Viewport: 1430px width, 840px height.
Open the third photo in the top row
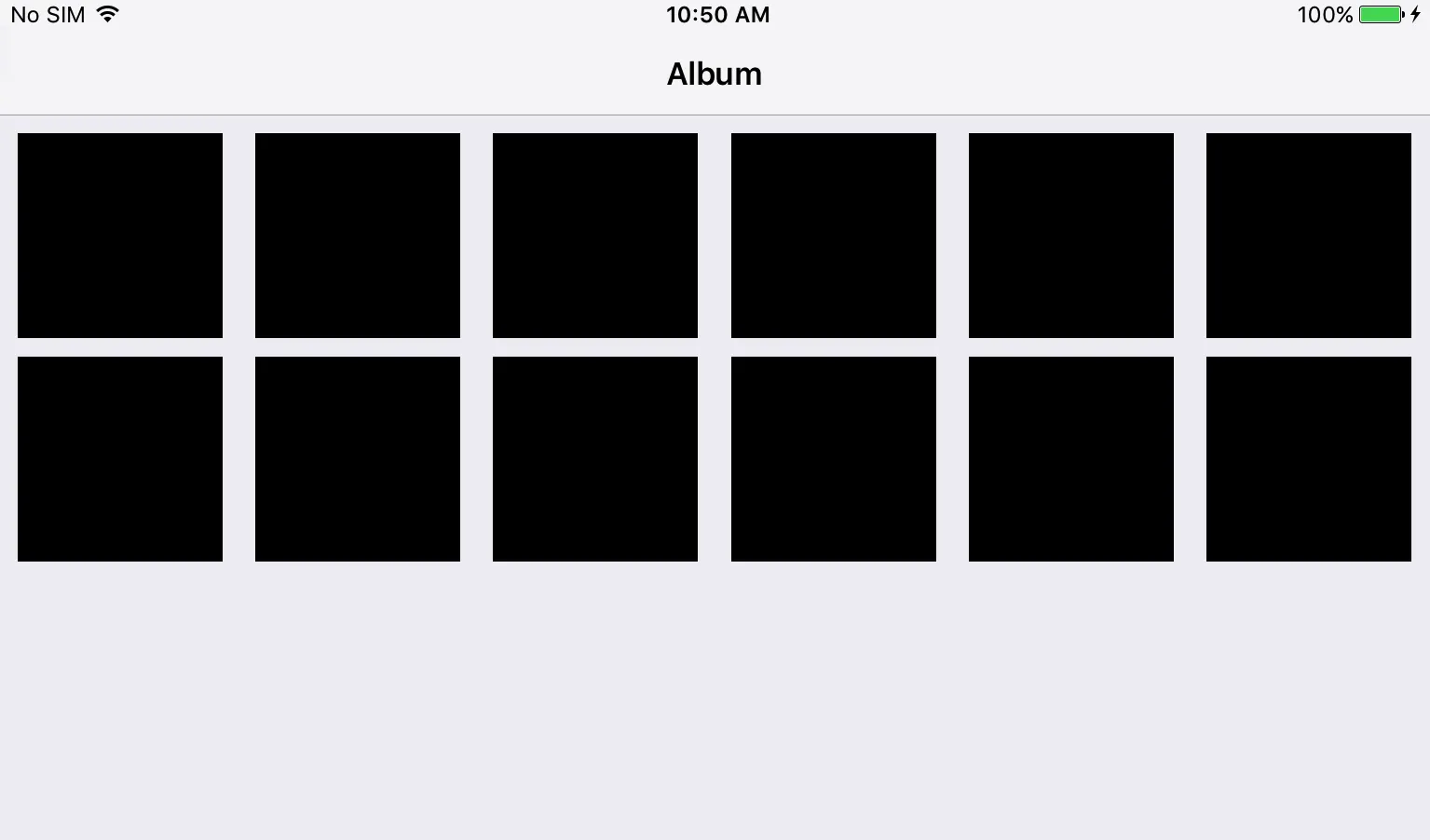594,235
